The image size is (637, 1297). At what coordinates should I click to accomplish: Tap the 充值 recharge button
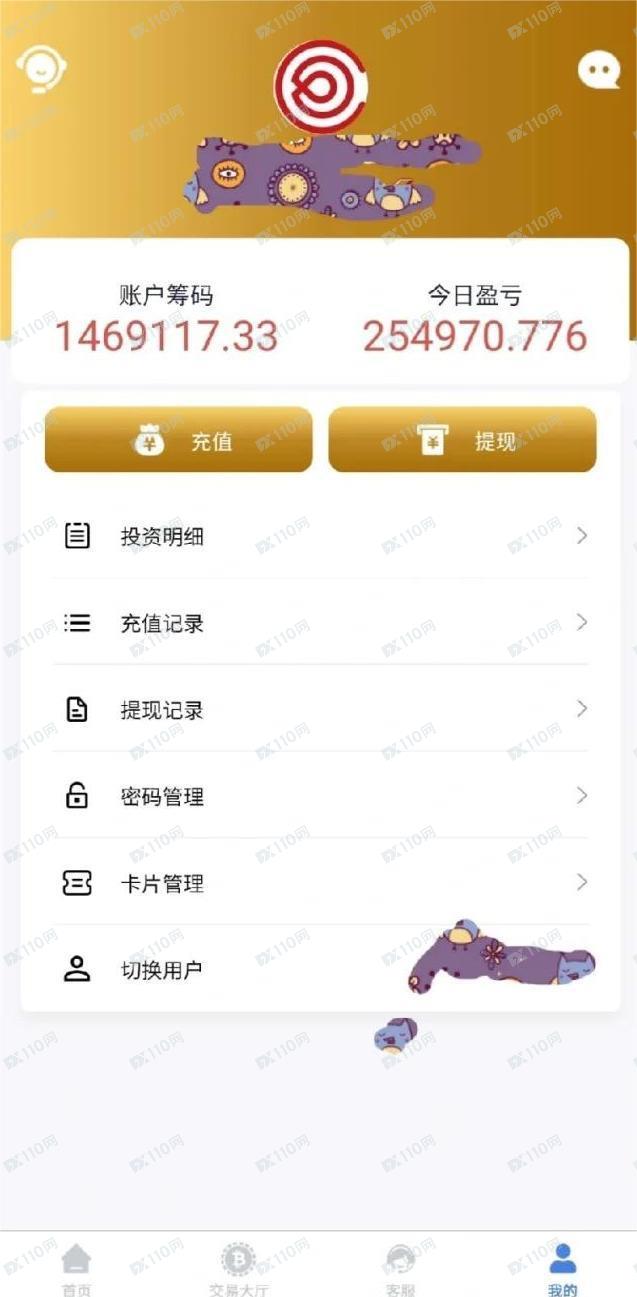(179, 440)
